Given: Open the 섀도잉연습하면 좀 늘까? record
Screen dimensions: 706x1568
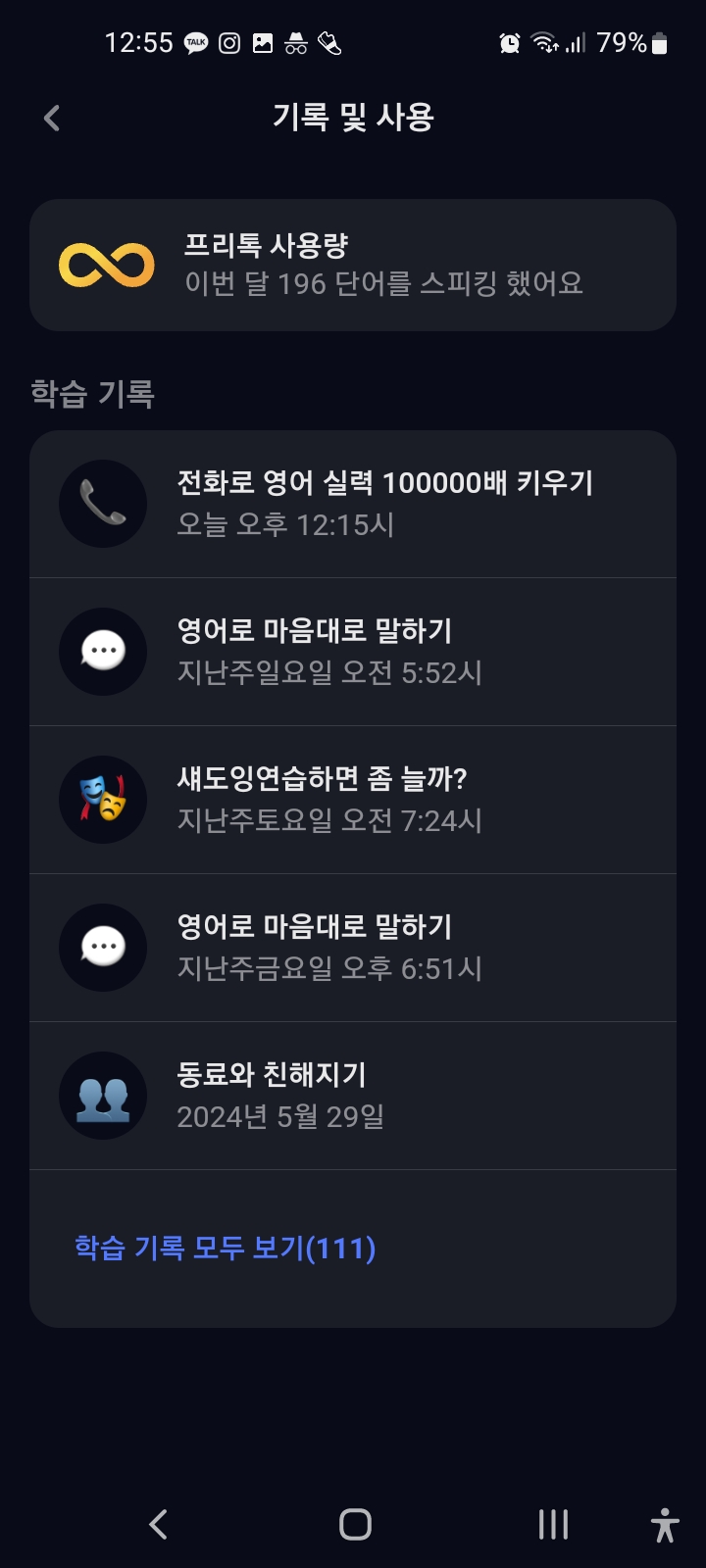Looking at the screenshot, I should (x=353, y=800).
